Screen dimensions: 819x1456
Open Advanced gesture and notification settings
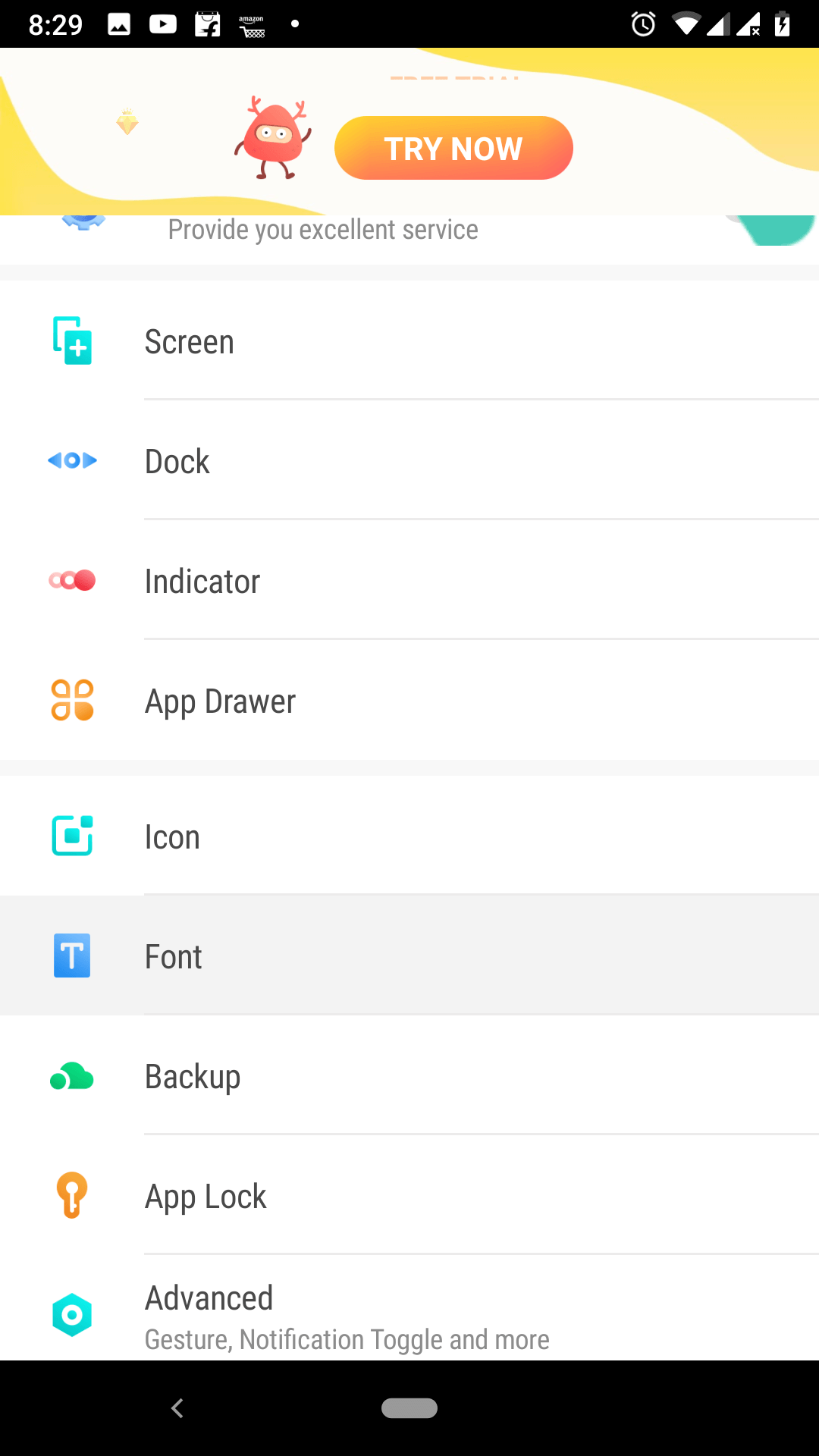tap(409, 1309)
